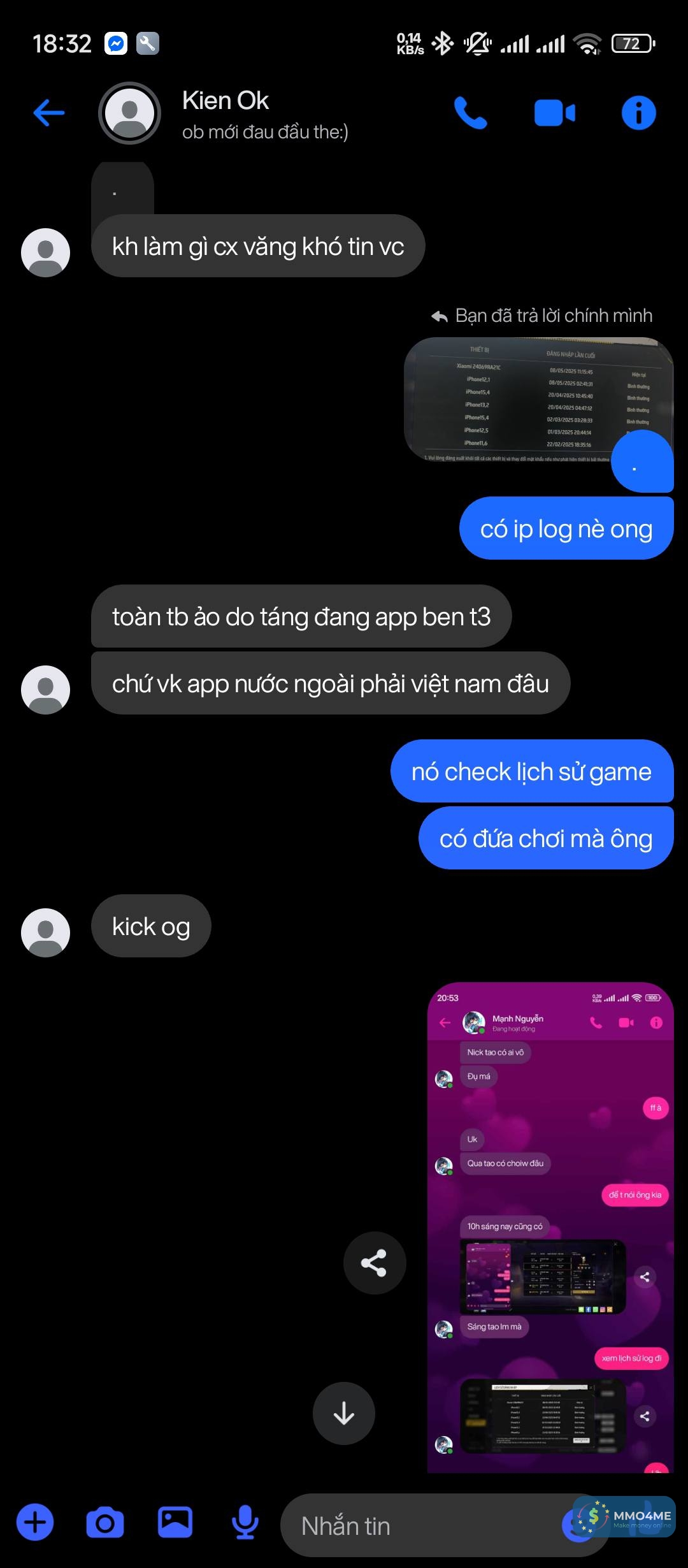Focus the Nhắn tin message field
This screenshot has height=1568, width=688.
[x=420, y=1526]
